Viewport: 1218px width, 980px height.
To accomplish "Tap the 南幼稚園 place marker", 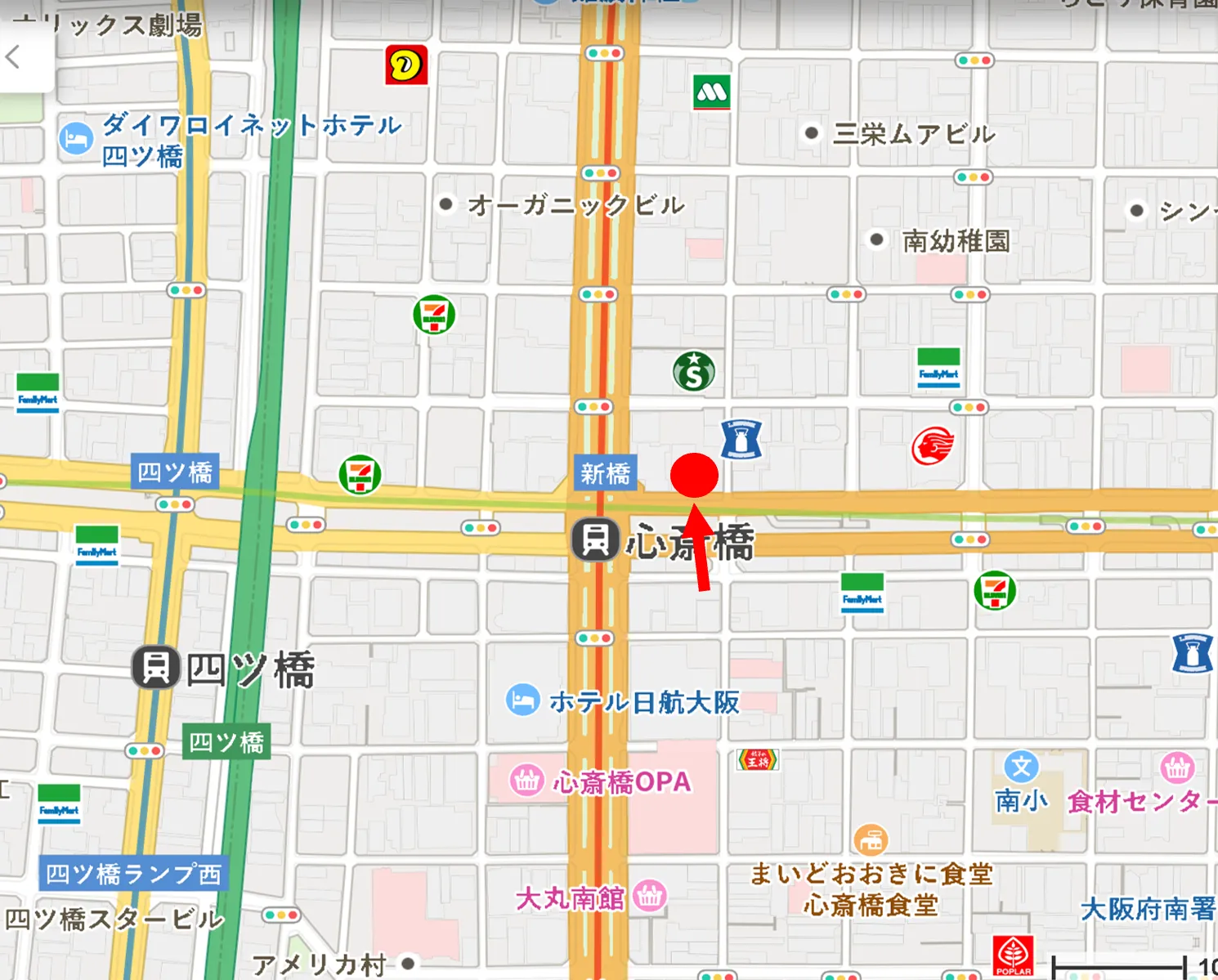I will 876,239.
